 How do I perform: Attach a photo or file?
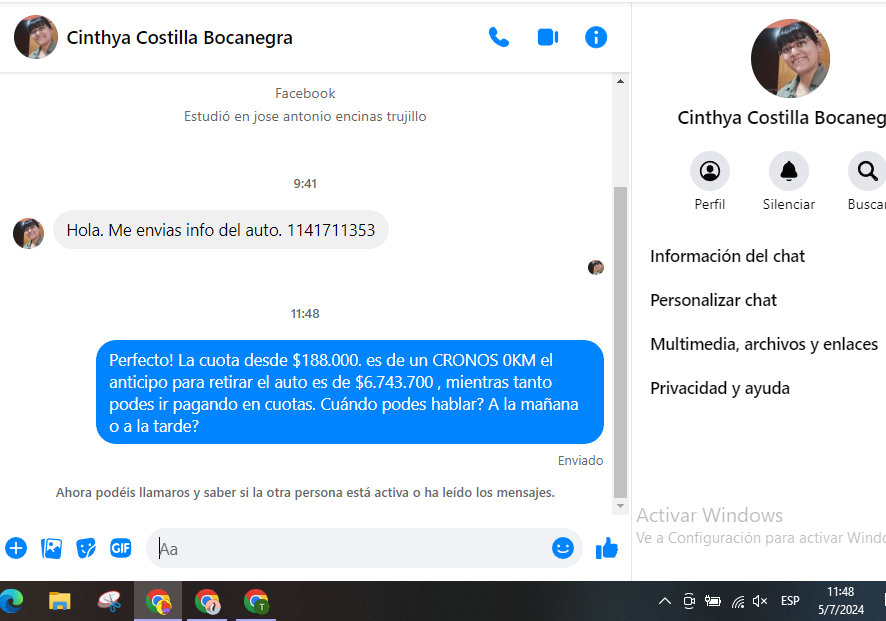tap(51, 548)
